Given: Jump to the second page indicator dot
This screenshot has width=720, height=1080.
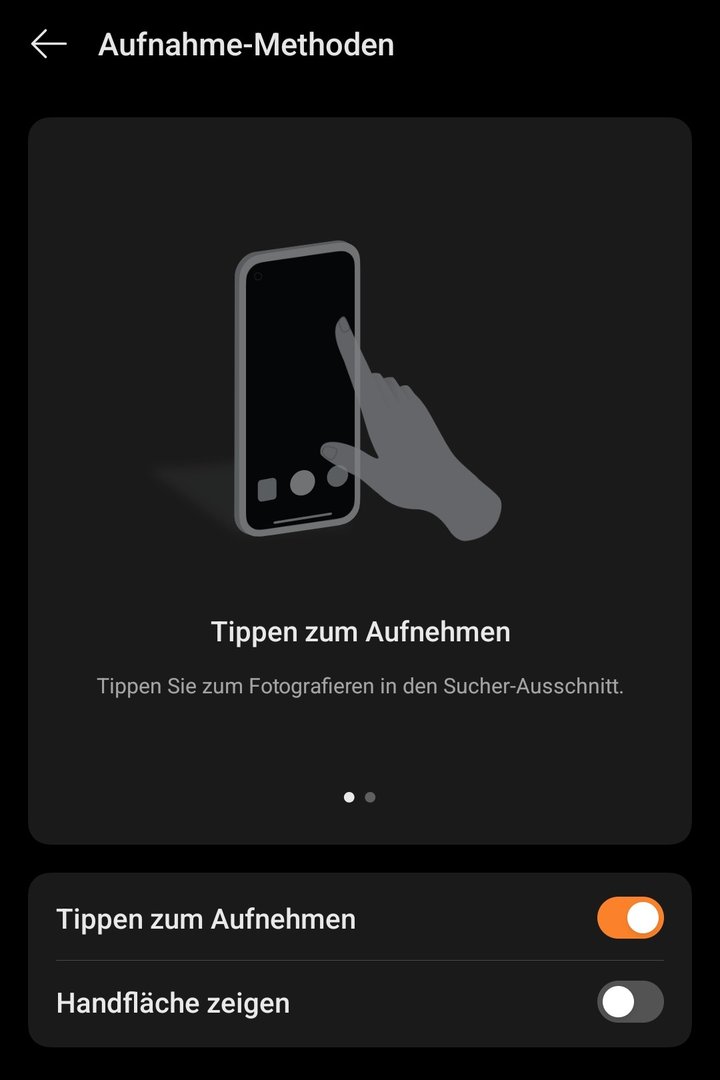Looking at the screenshot, I should [x=371, y=797].
